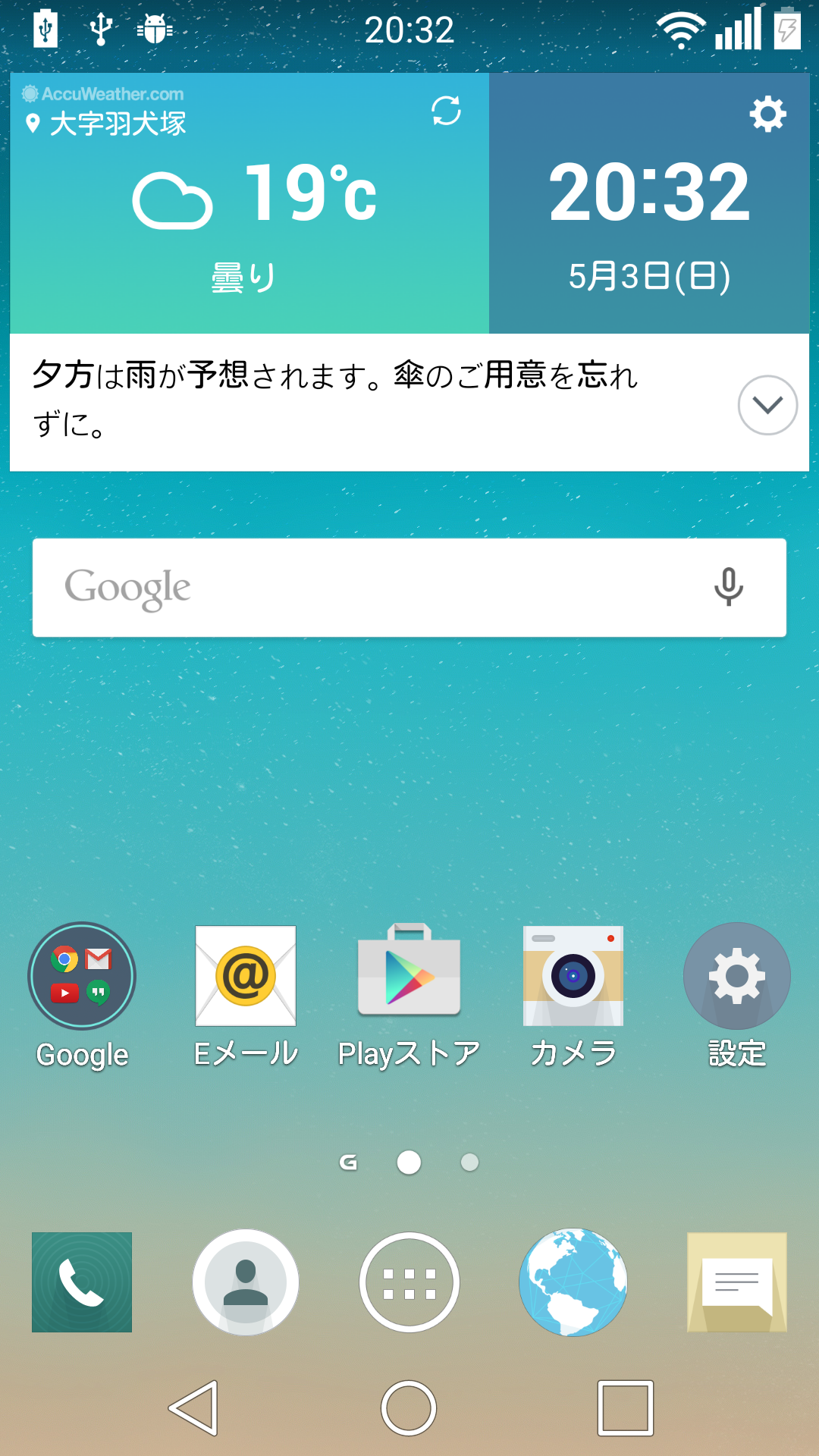This screenshot has height=1456, width=819.
Task: Start voice search with the microphone
Action: click(729, 587)
